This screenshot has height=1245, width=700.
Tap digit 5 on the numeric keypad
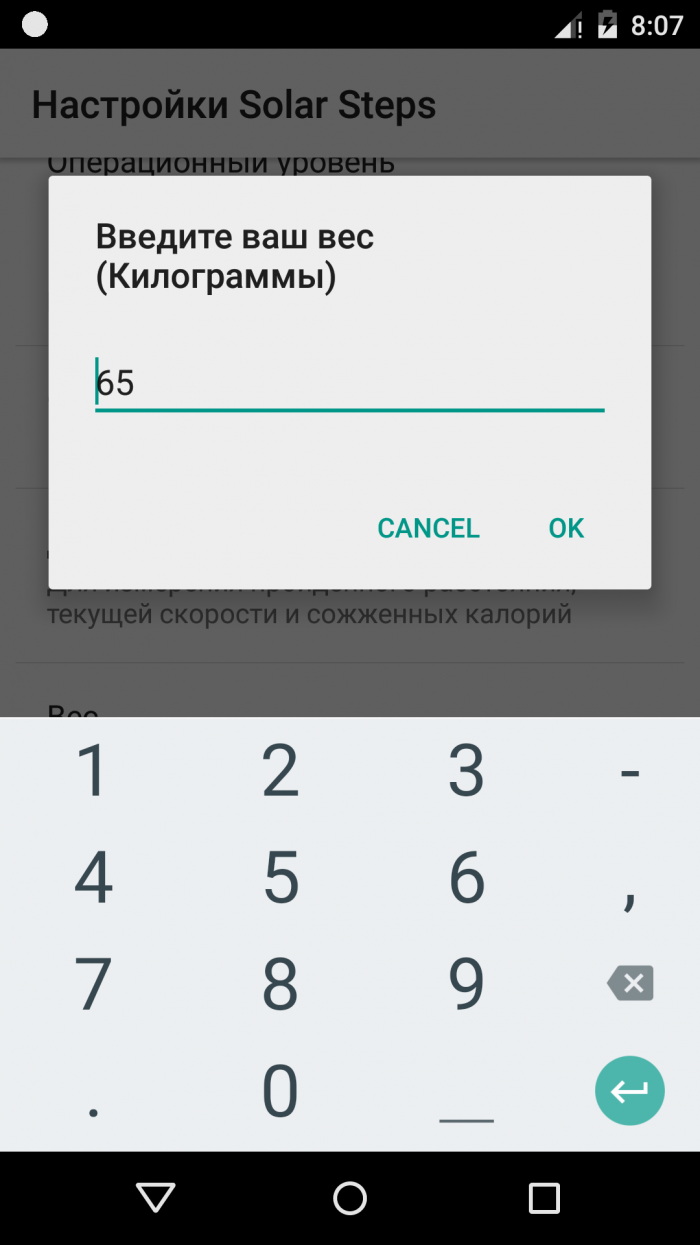tap(280, 877)
